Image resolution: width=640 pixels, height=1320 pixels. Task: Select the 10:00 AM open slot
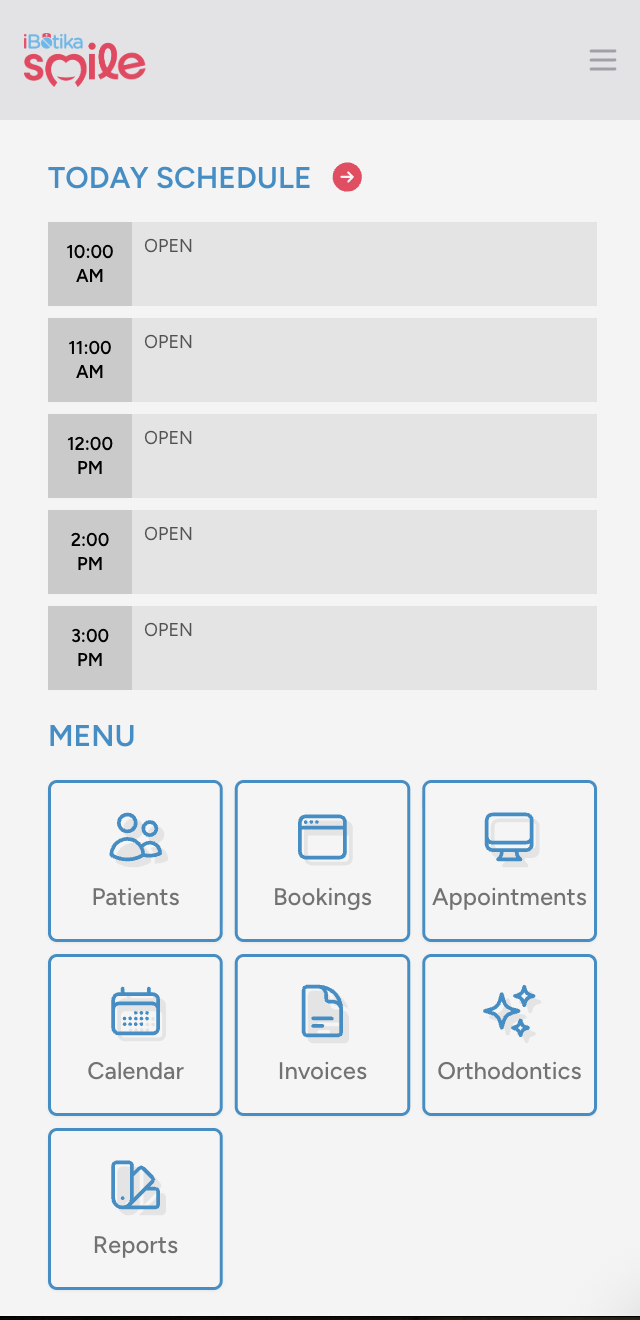pyautogui.click(x=364, y=264)
